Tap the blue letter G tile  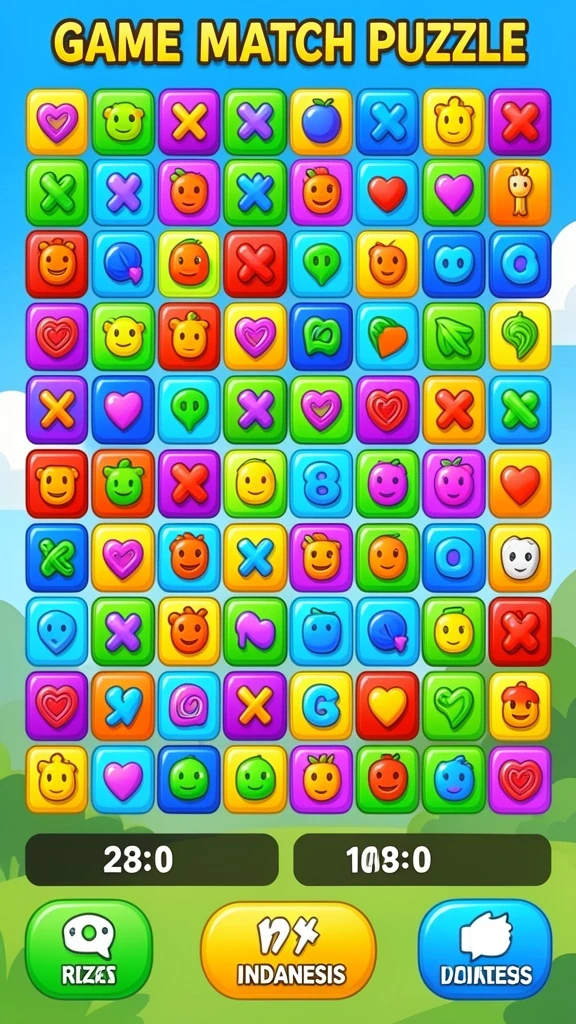(321, 707)
